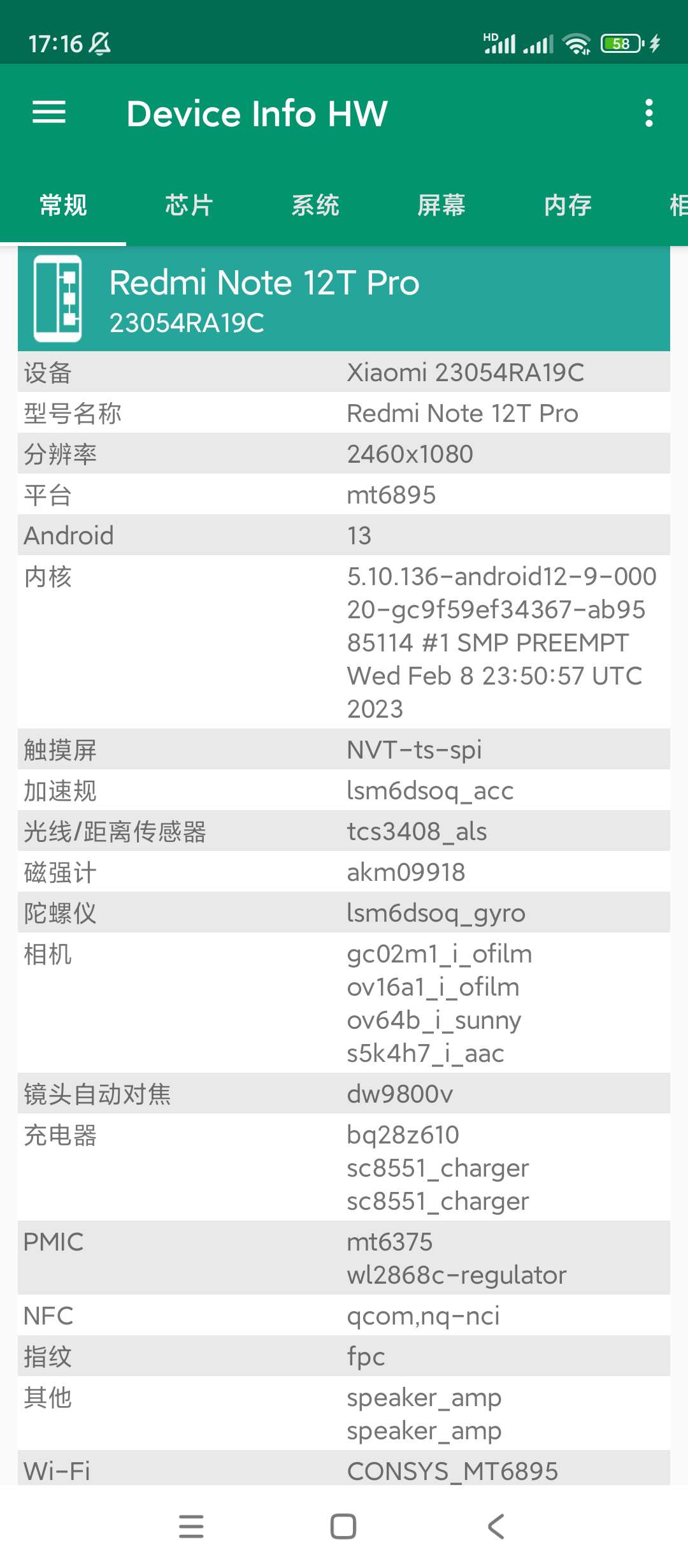Open the overflow options menu
The width and height of the screenshot is (688, 1568).
click(x=649, y=113)
